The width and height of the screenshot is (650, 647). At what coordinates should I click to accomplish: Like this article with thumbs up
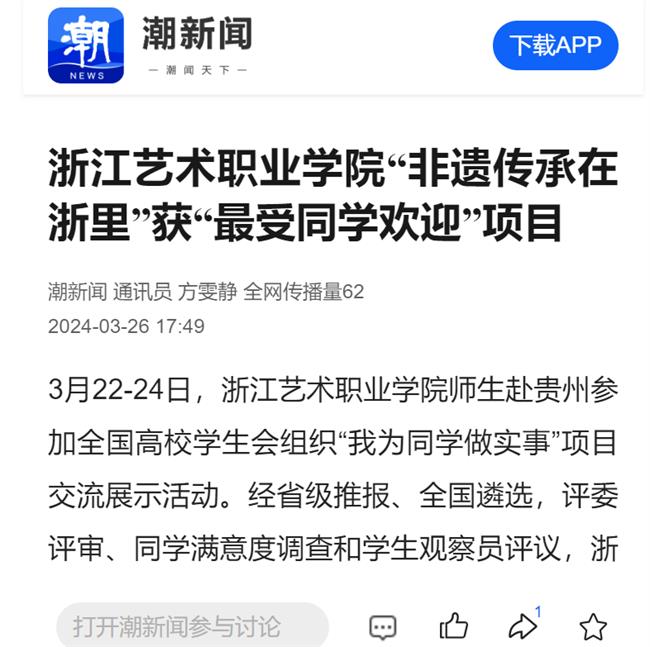pos(453,627)
